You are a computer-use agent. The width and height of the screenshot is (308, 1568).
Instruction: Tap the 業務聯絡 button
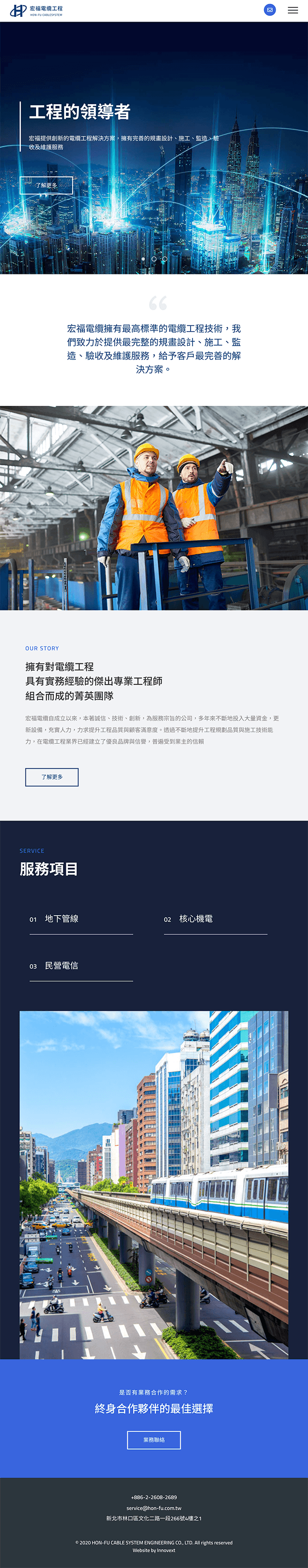coord(154,1440)
